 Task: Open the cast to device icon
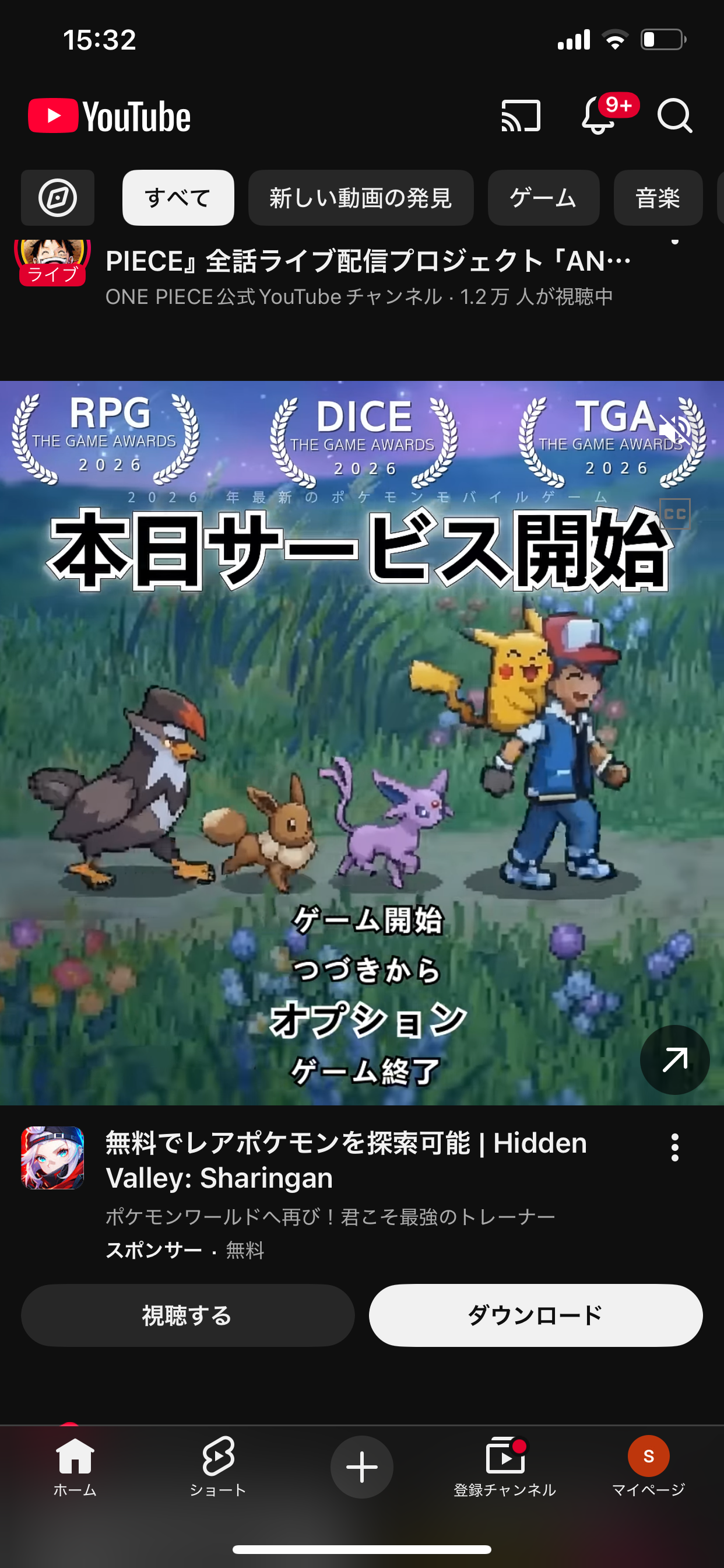tap(521, 116)
